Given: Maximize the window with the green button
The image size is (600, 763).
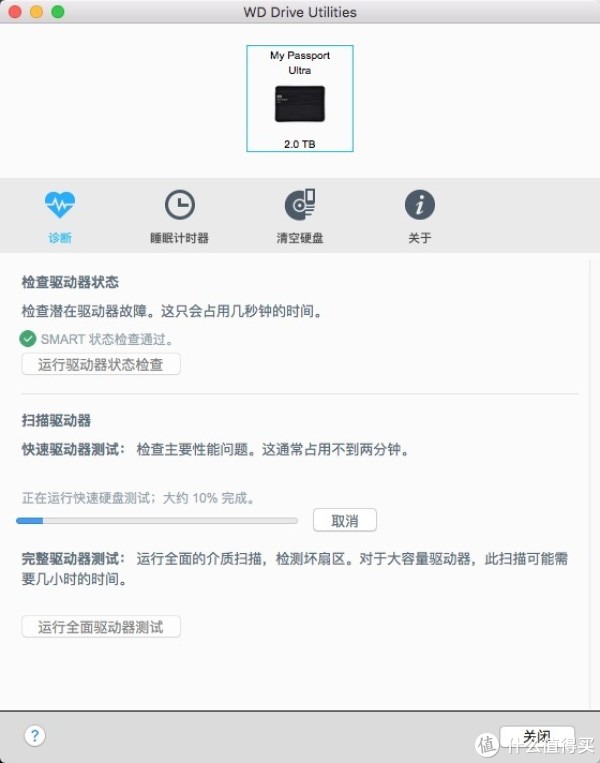Looking at the screenshot, I should coord(57,12).
